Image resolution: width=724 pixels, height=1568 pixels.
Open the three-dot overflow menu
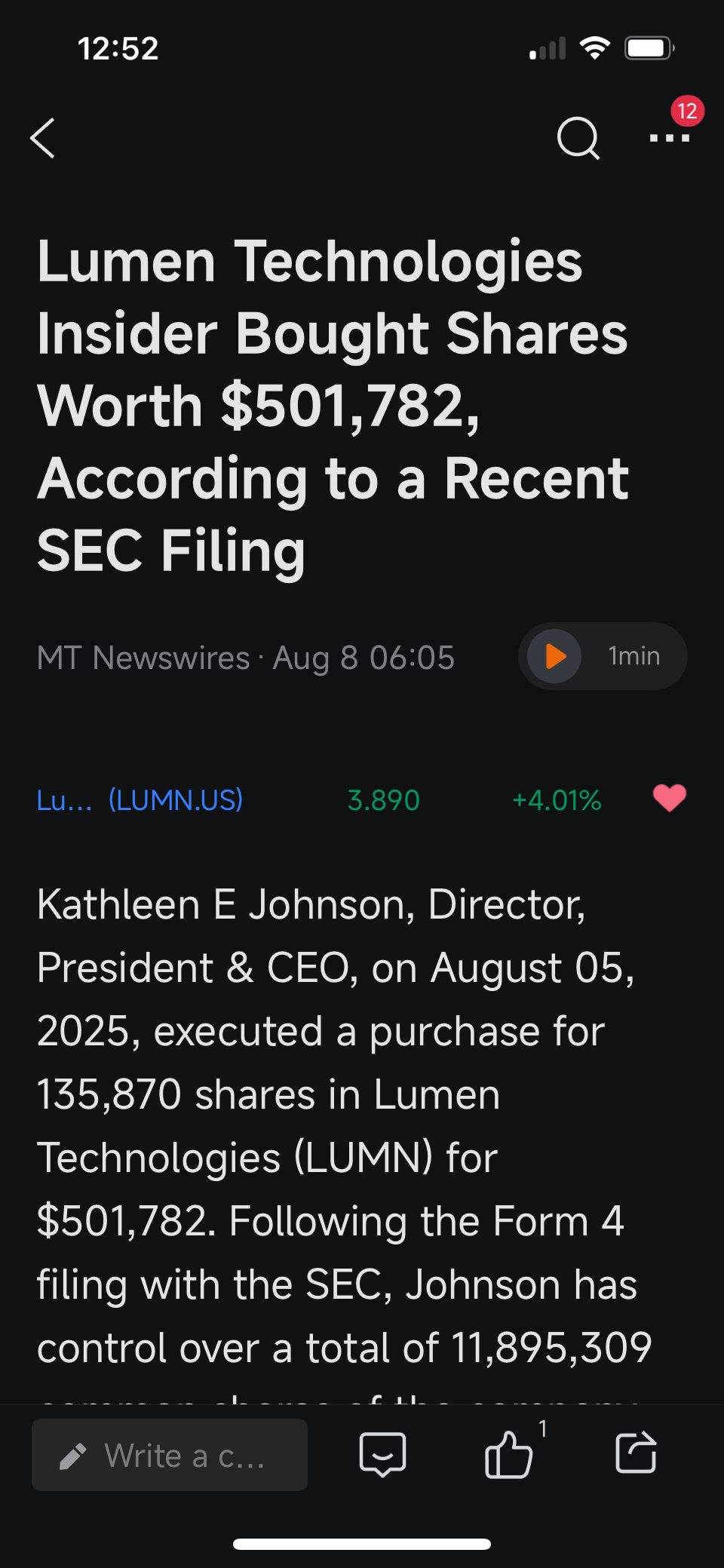click(670, 138)
